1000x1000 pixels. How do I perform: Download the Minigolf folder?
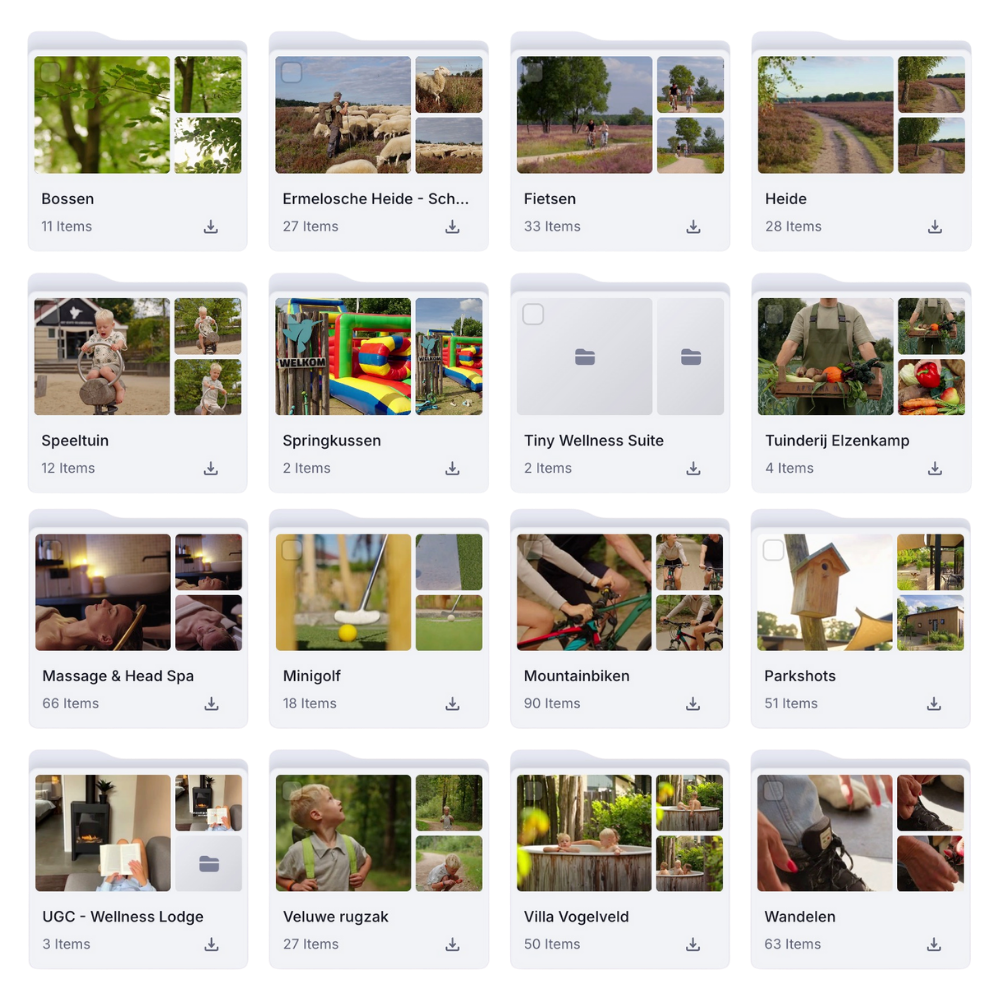pyautogui.click(x=452, y=704)
